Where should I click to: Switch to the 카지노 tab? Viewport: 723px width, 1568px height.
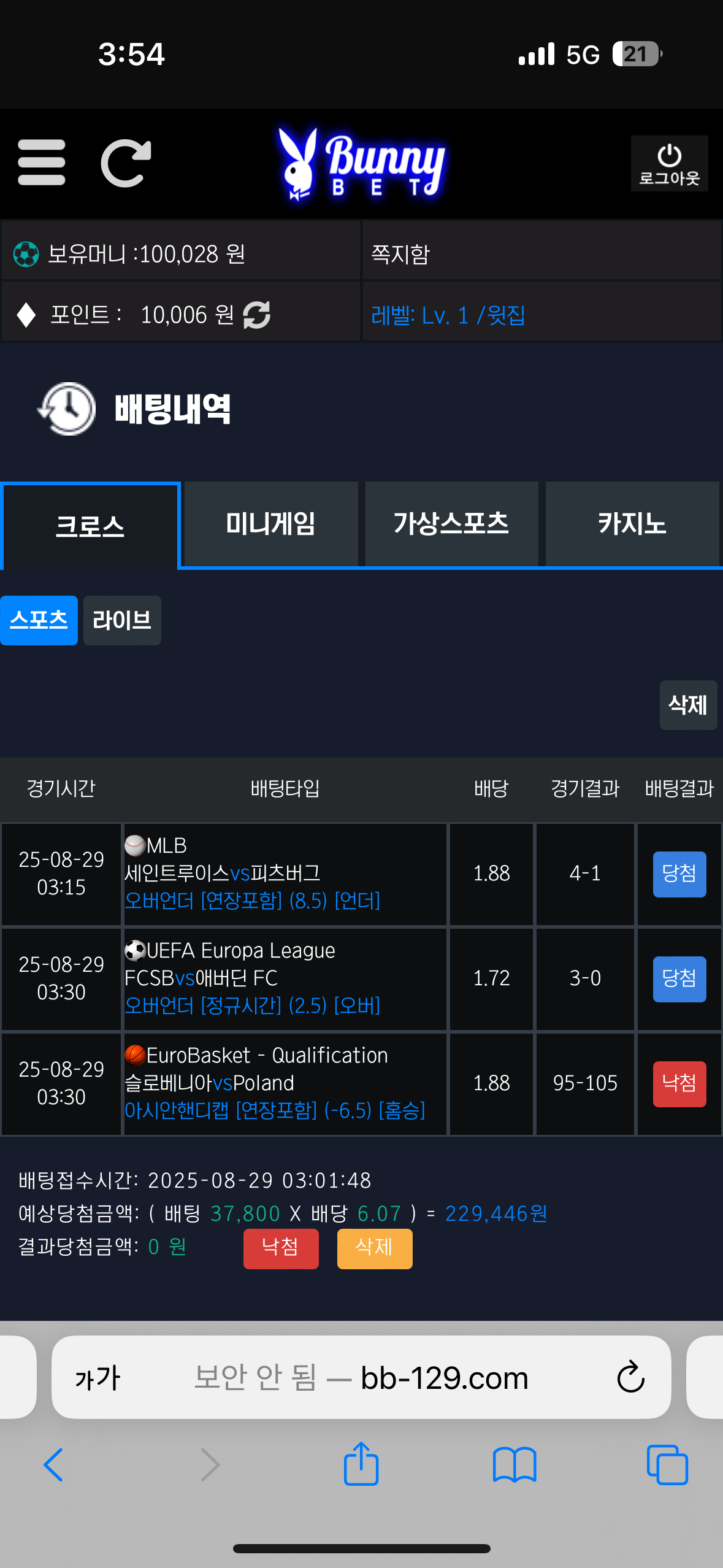coord(632,524)
